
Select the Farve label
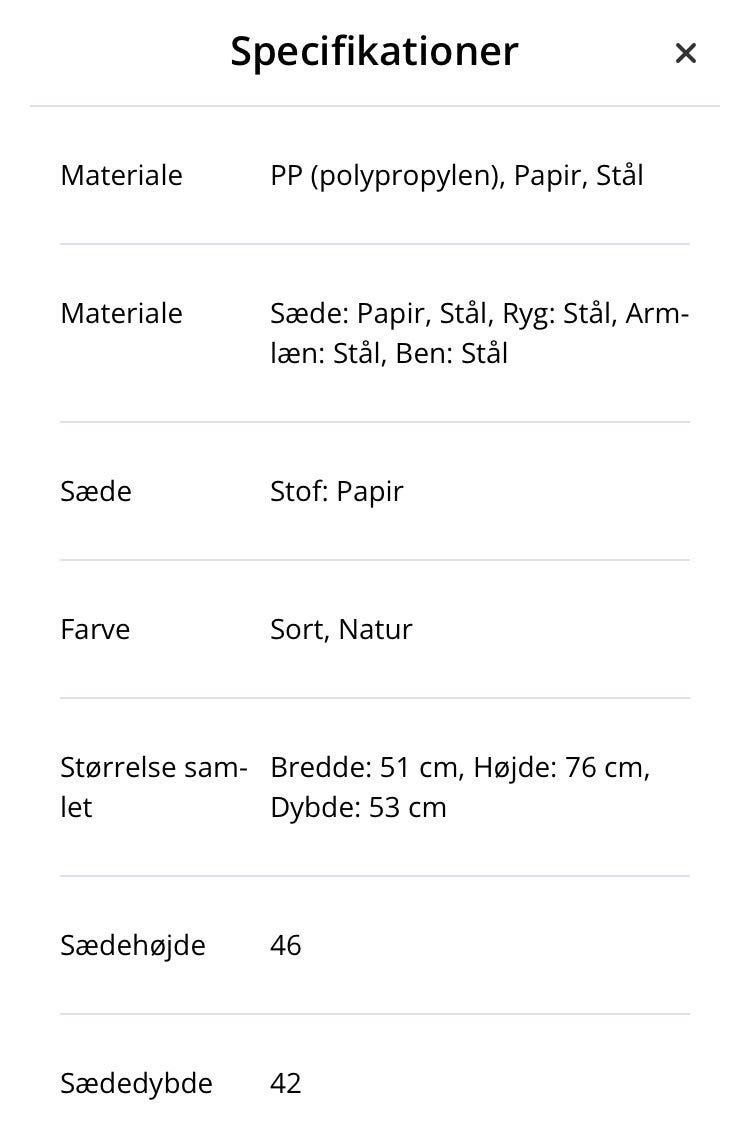tap(95, 629)
